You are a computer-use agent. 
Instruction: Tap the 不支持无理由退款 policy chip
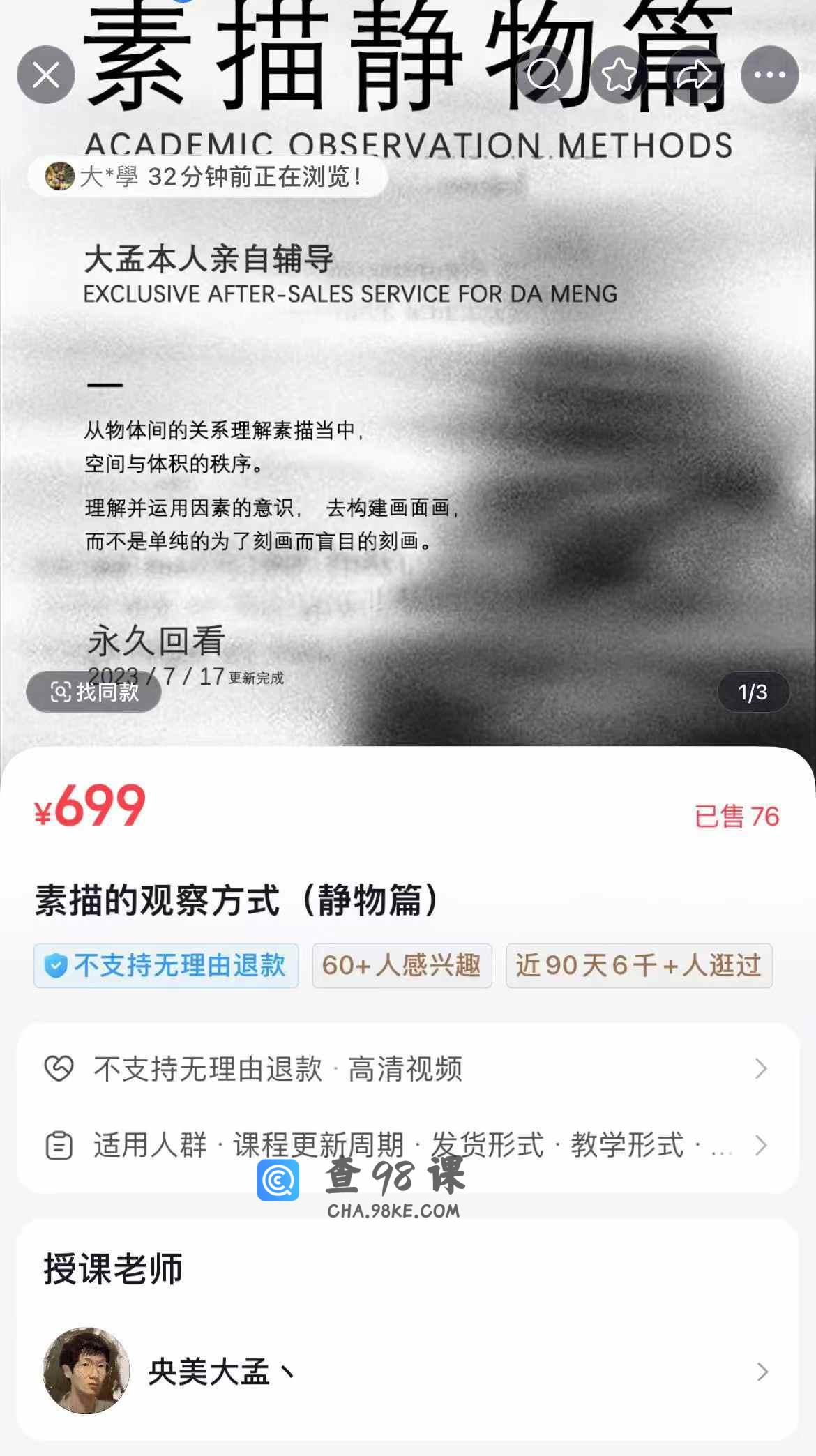(x=166, y=966)
